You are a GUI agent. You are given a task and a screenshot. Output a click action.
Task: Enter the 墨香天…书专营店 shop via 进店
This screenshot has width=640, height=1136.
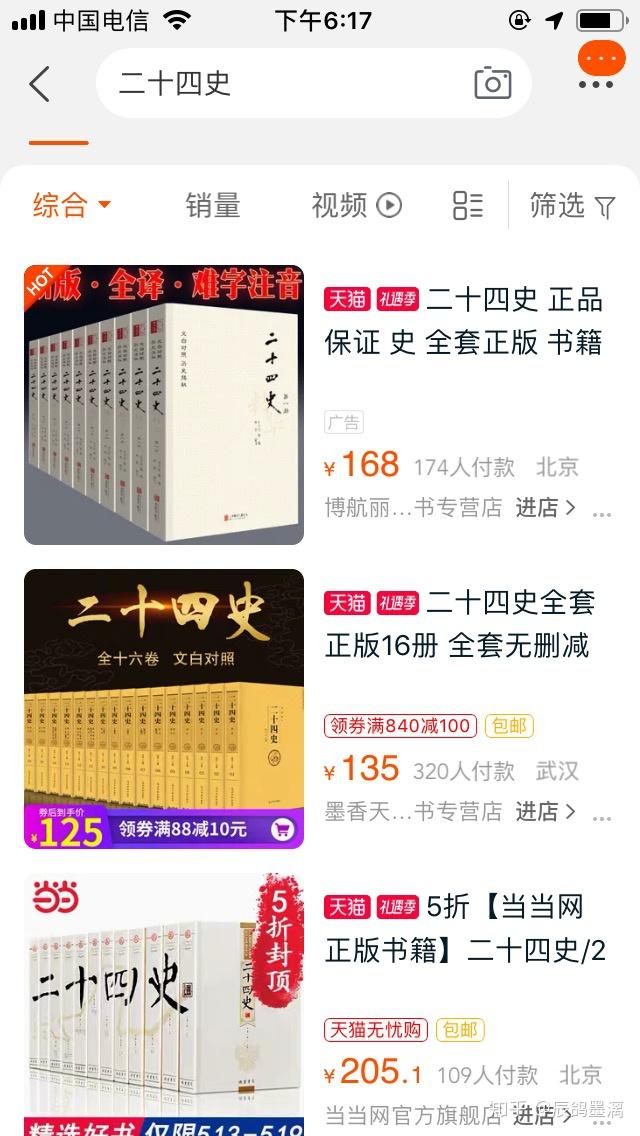[x=545, y=812]
